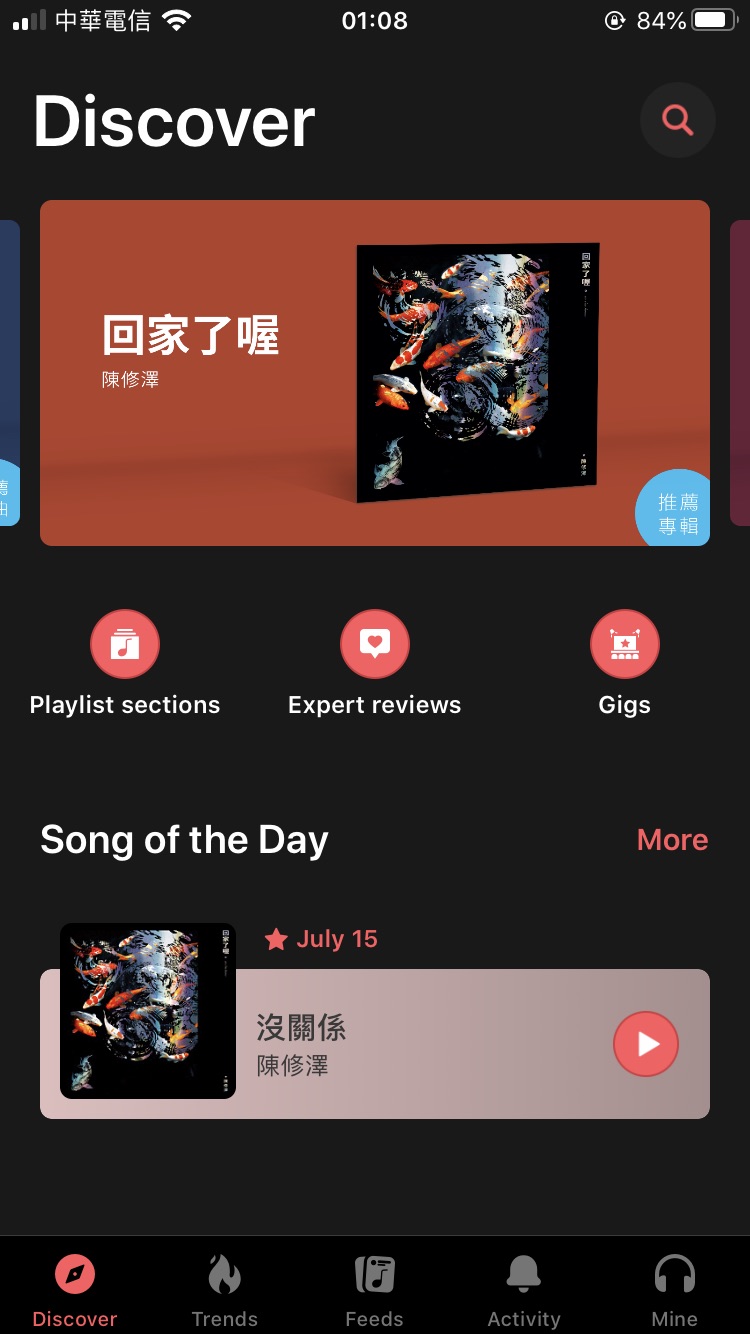
Task: View More songs of the day
Action: [x=672, y=840]
